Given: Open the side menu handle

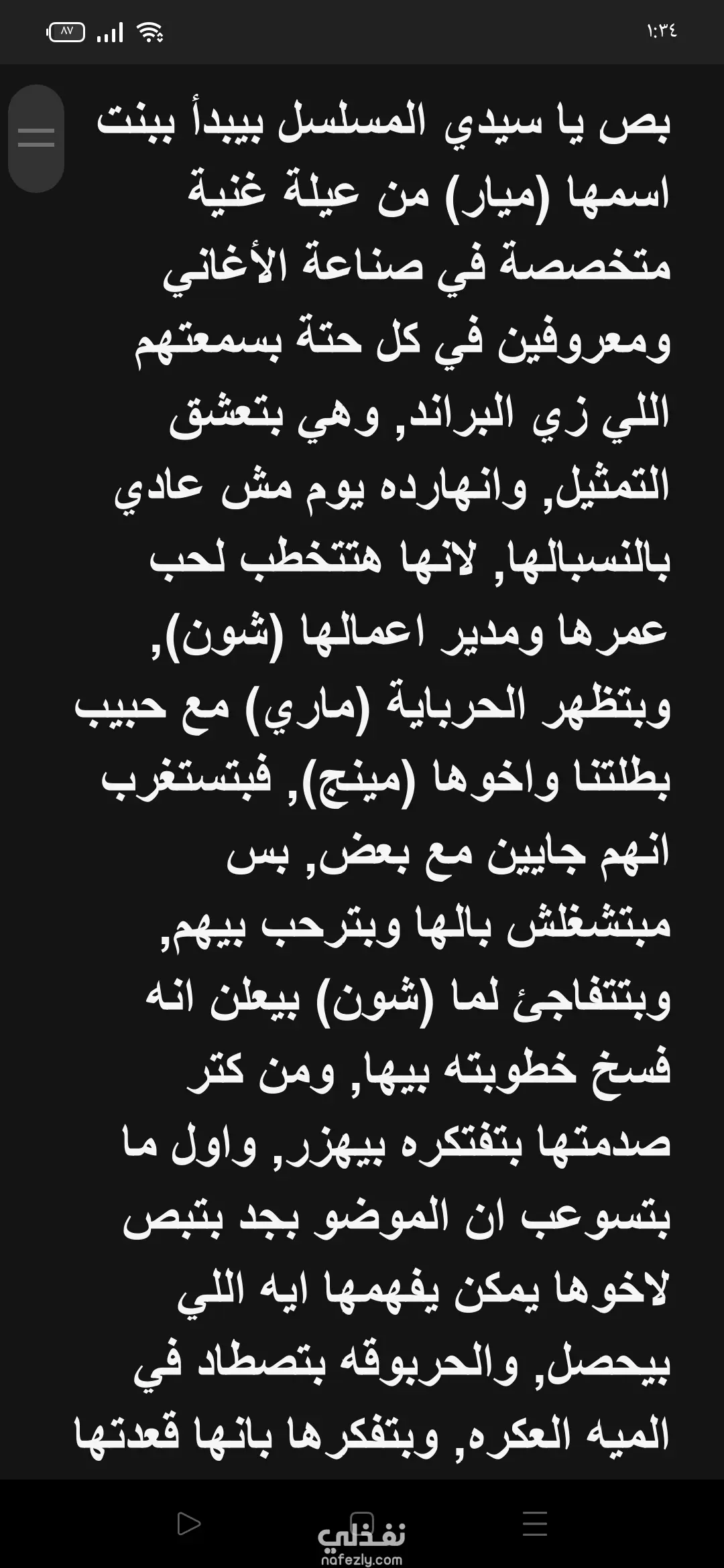Looking at the screenshot, I should tap(36, 138).
